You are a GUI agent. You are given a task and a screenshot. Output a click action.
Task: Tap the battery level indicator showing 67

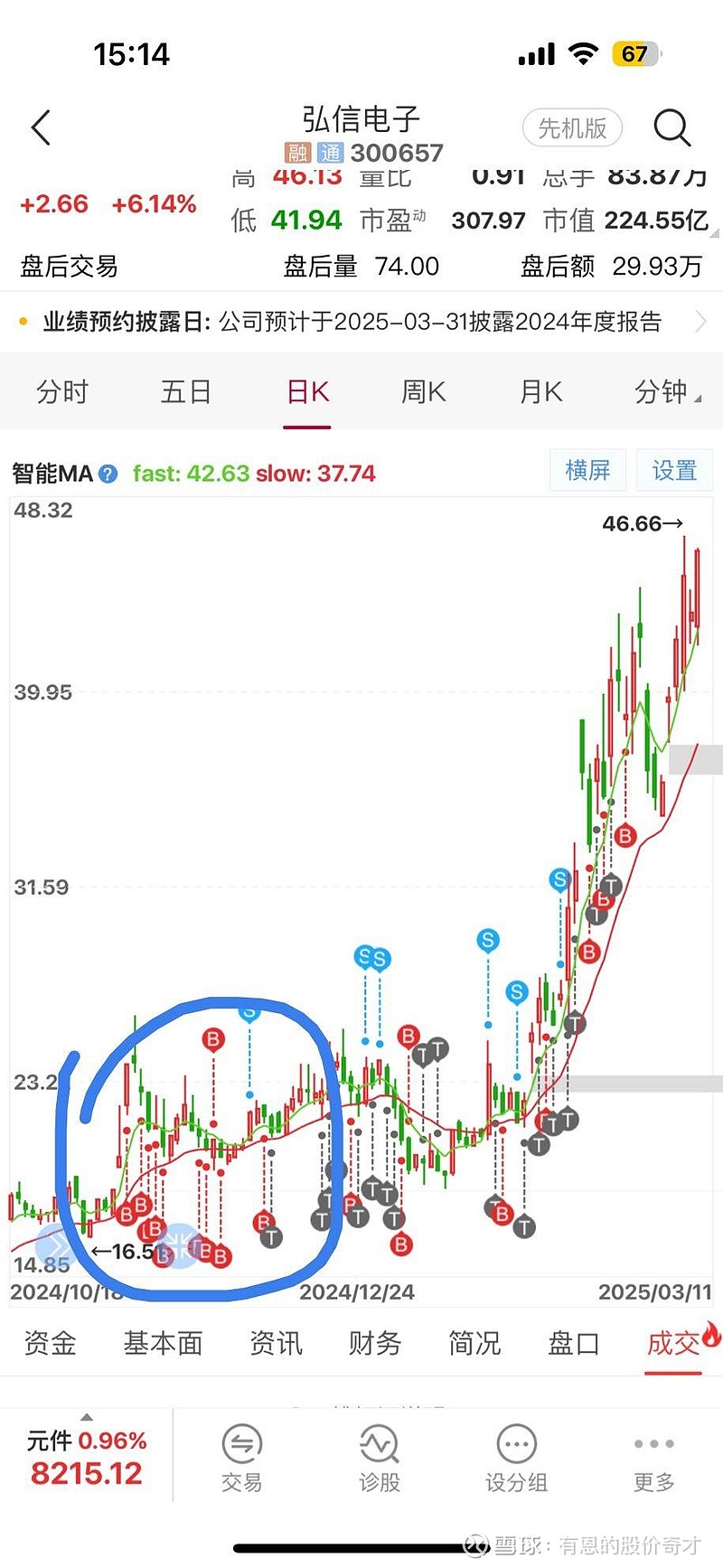tap(633, 54)
